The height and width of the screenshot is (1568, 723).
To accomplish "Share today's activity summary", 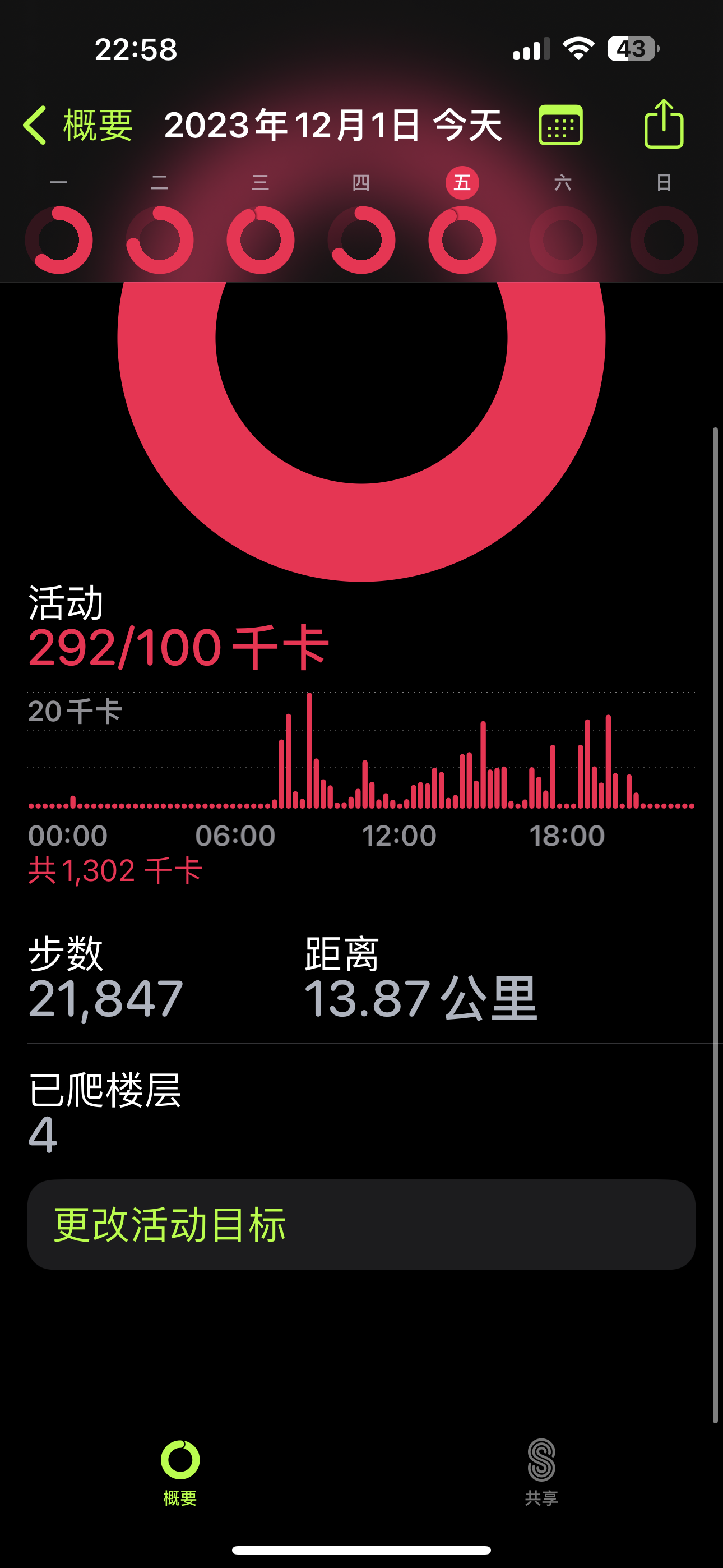I will pyautogui.click(x=664, y=124).
